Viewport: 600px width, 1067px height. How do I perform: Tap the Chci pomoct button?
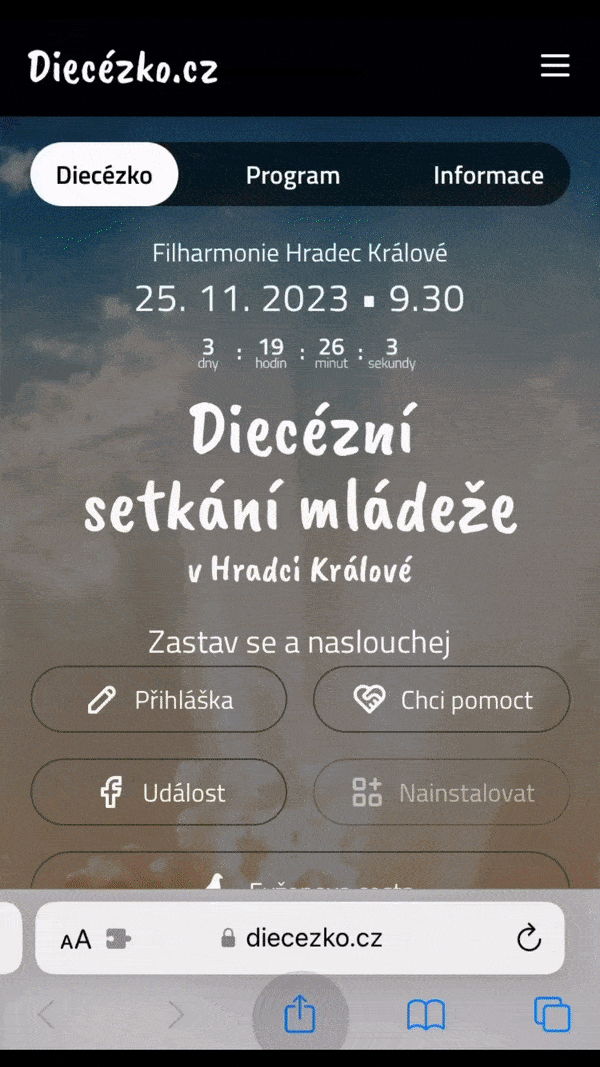[x=442, y=700]
